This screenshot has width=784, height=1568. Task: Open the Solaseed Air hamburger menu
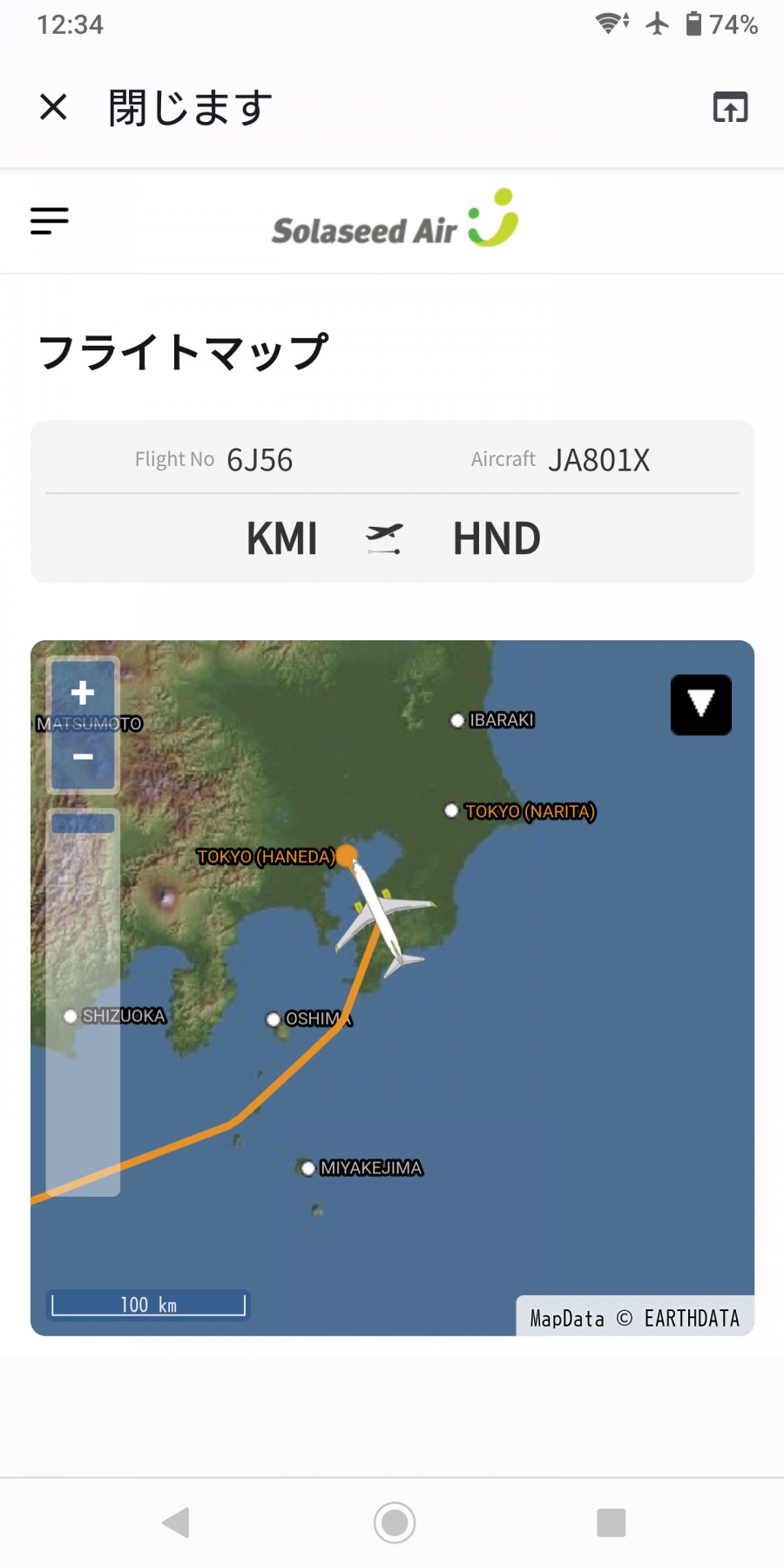50,221
